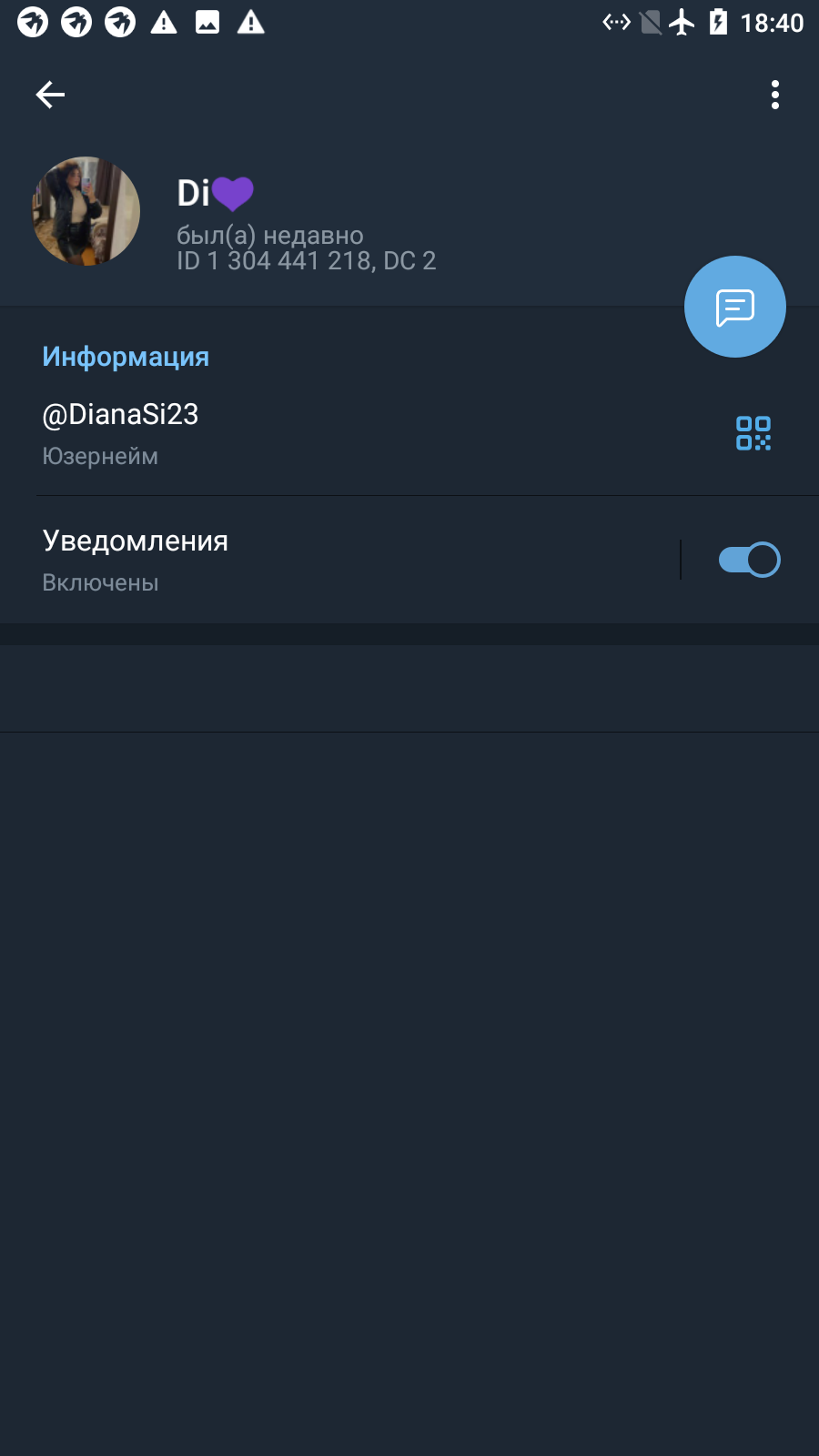
Task: Show QR code for @DianaSi23
Action: tap(753, 433)
